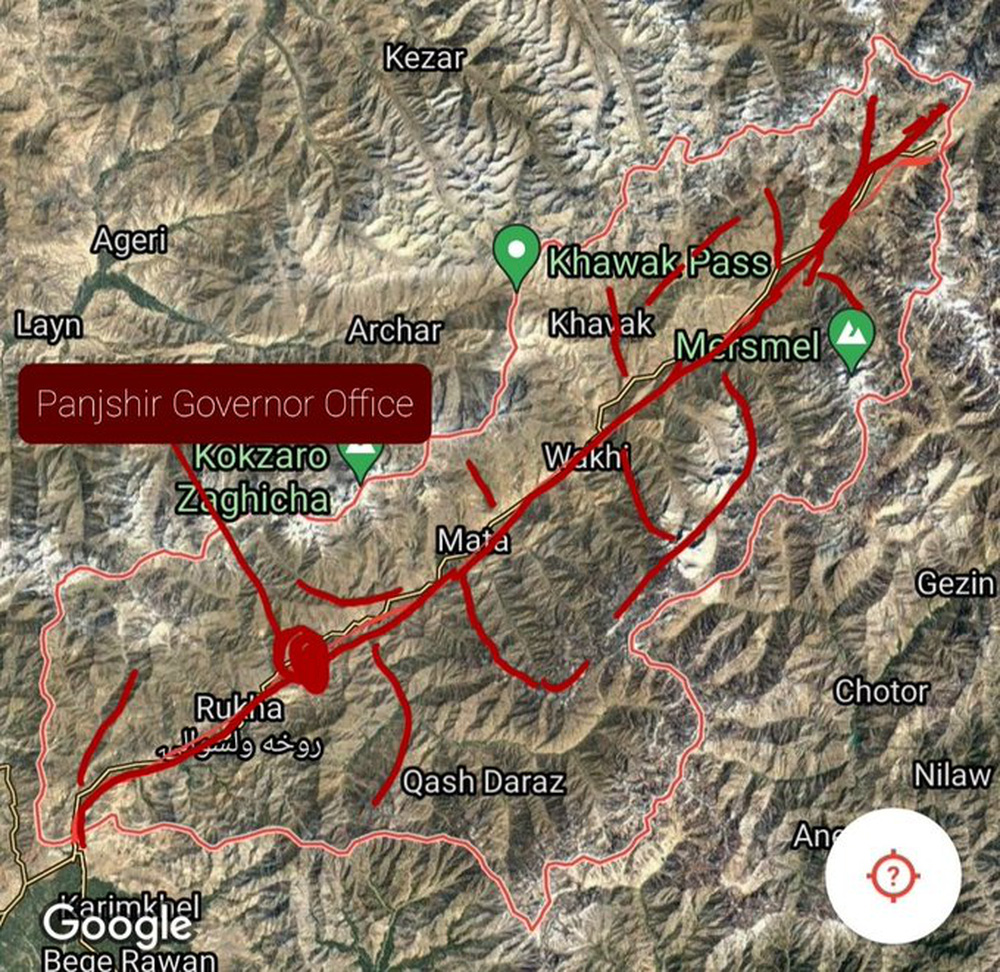Screen dimensions: 1000x972
Task: Open the Khawak Pass map pin
Action: pyautogui.click(x=518, y=252)
